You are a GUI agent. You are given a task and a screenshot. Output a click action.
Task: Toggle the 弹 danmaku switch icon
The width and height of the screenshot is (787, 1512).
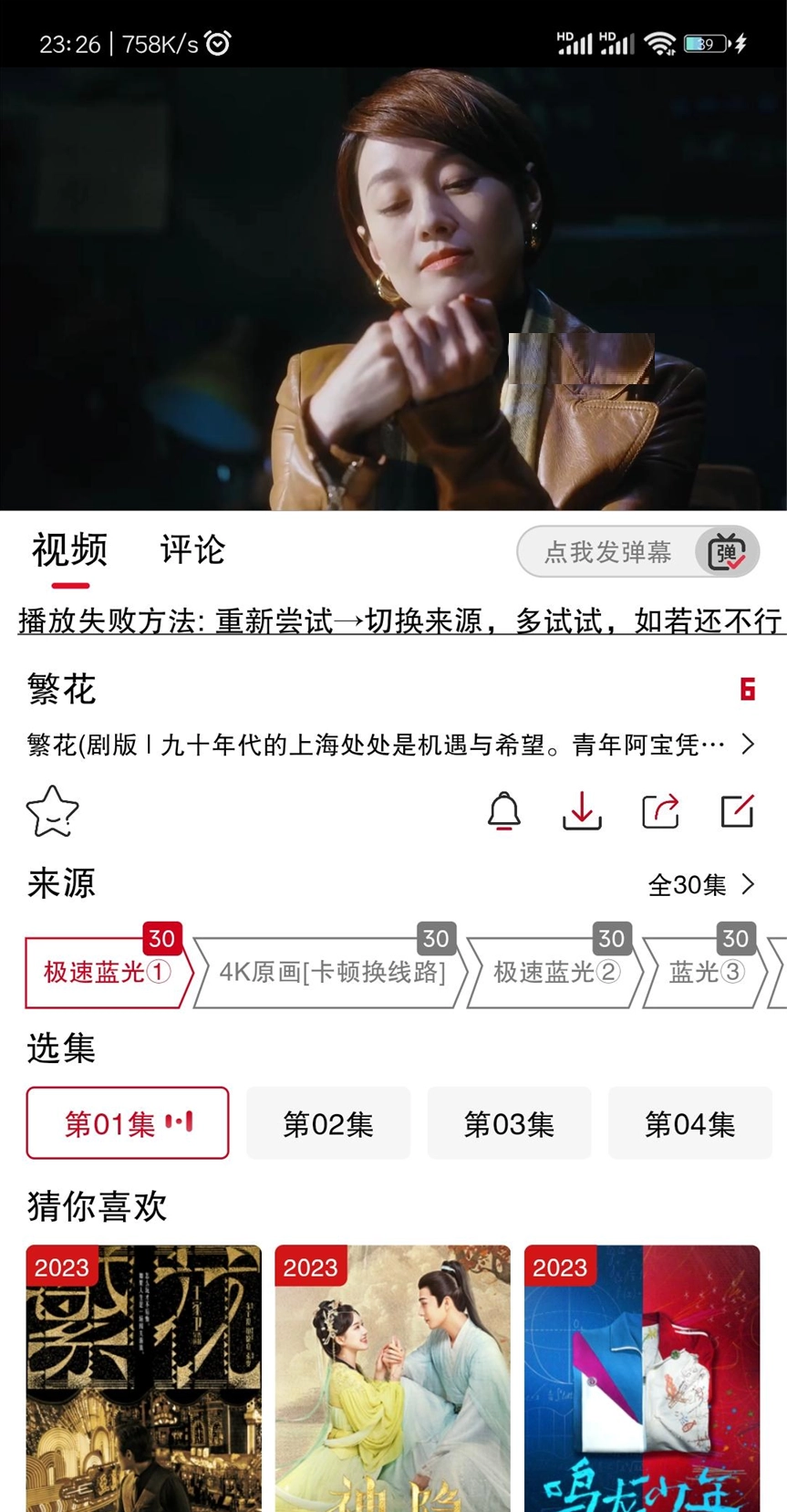(x=727, y=552)
